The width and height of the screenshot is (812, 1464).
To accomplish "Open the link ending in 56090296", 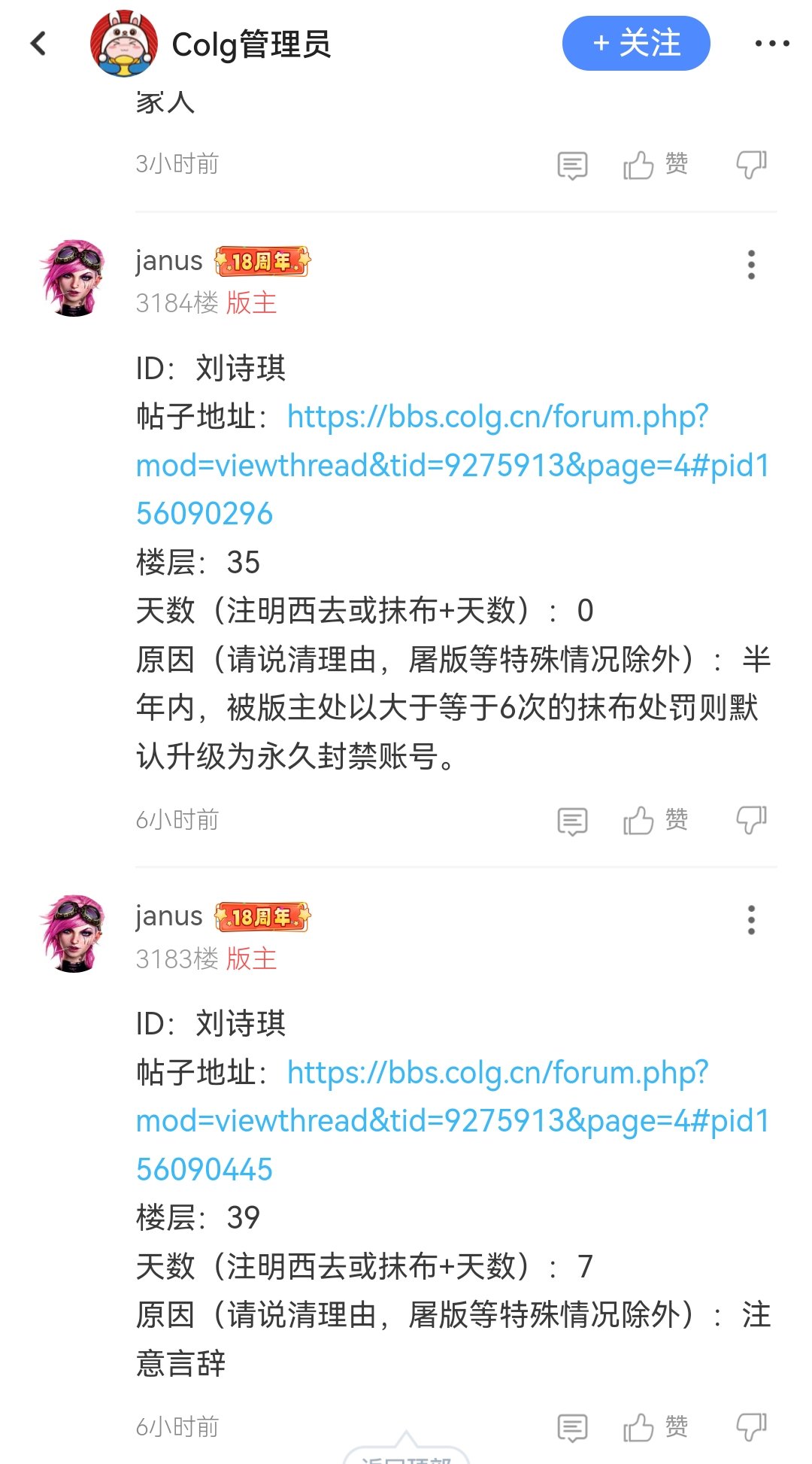I will (x=452, y=465).
